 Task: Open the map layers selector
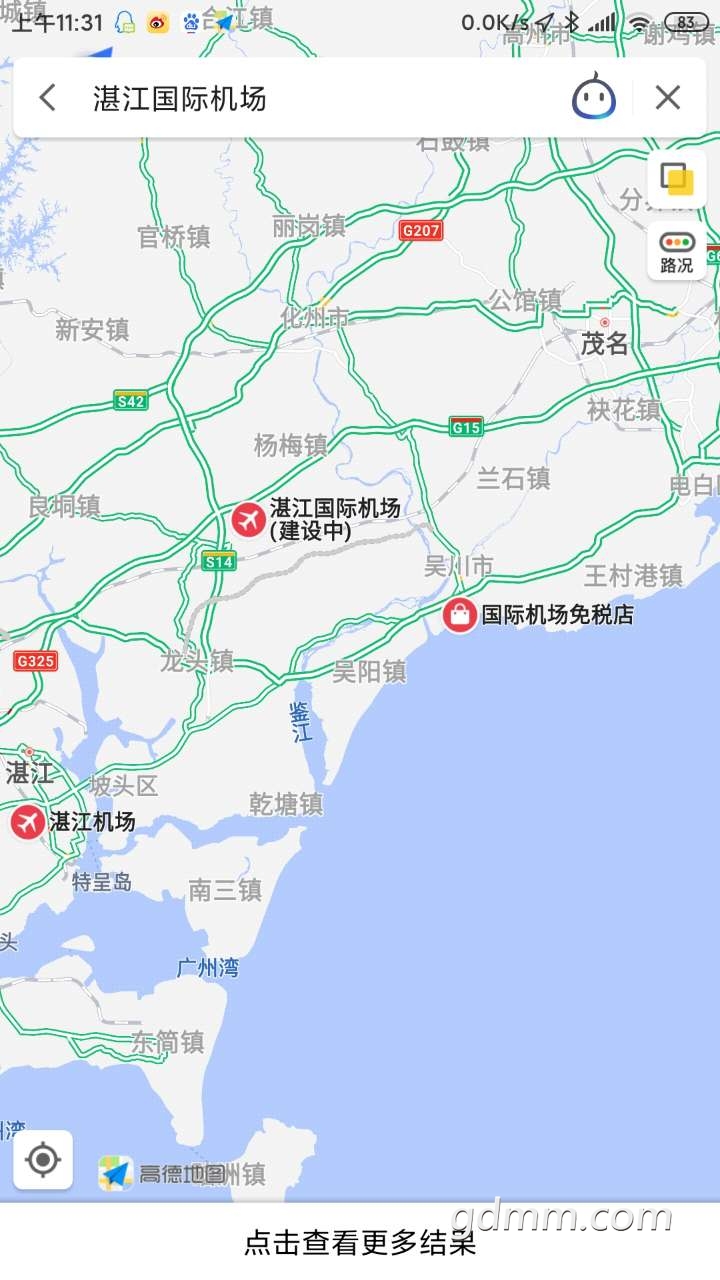click(x=677, y=180)
